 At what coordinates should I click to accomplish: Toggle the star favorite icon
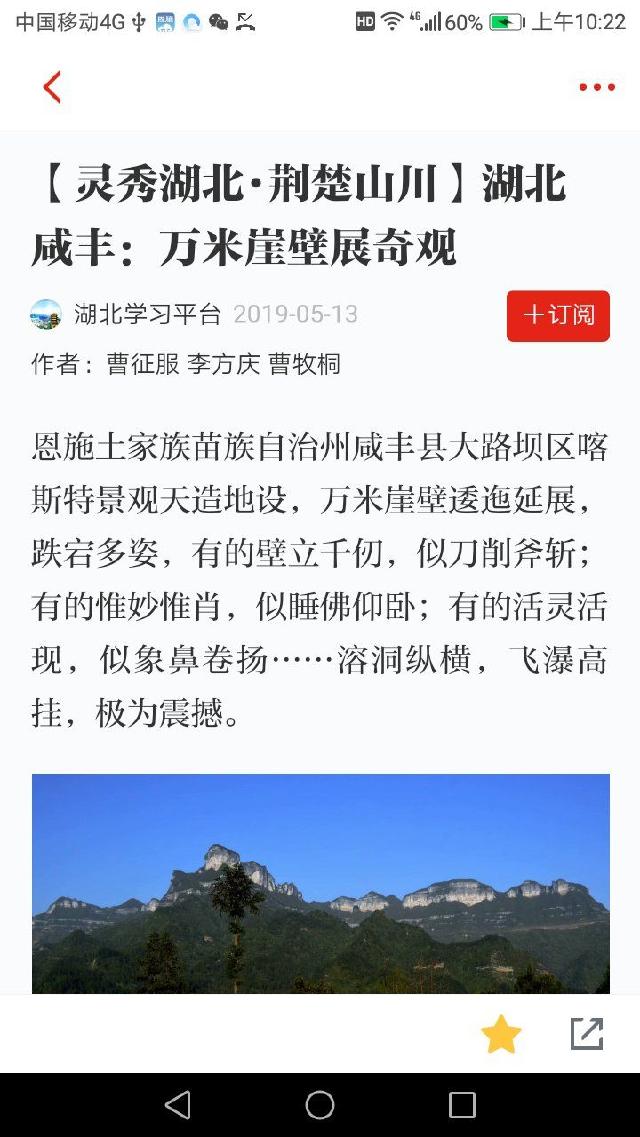(x=501, y=1034)
